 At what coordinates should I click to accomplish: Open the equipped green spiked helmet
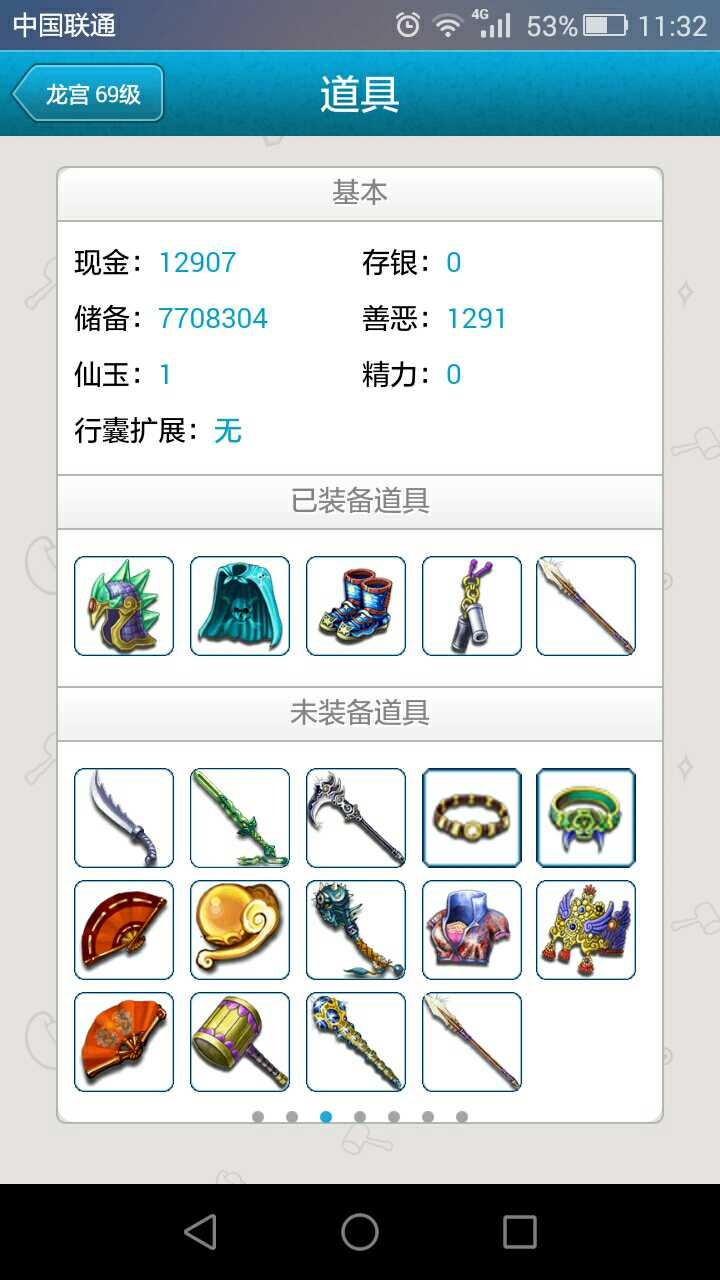[x=124, y=606]
